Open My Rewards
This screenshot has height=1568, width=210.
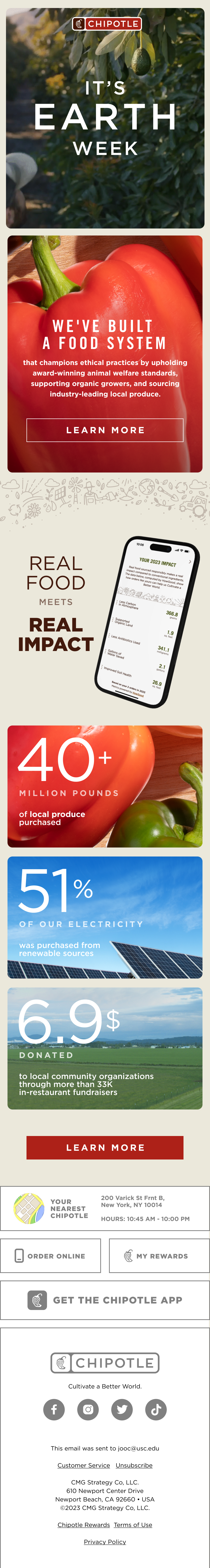pyautogui.click(x=159, y=1256)
